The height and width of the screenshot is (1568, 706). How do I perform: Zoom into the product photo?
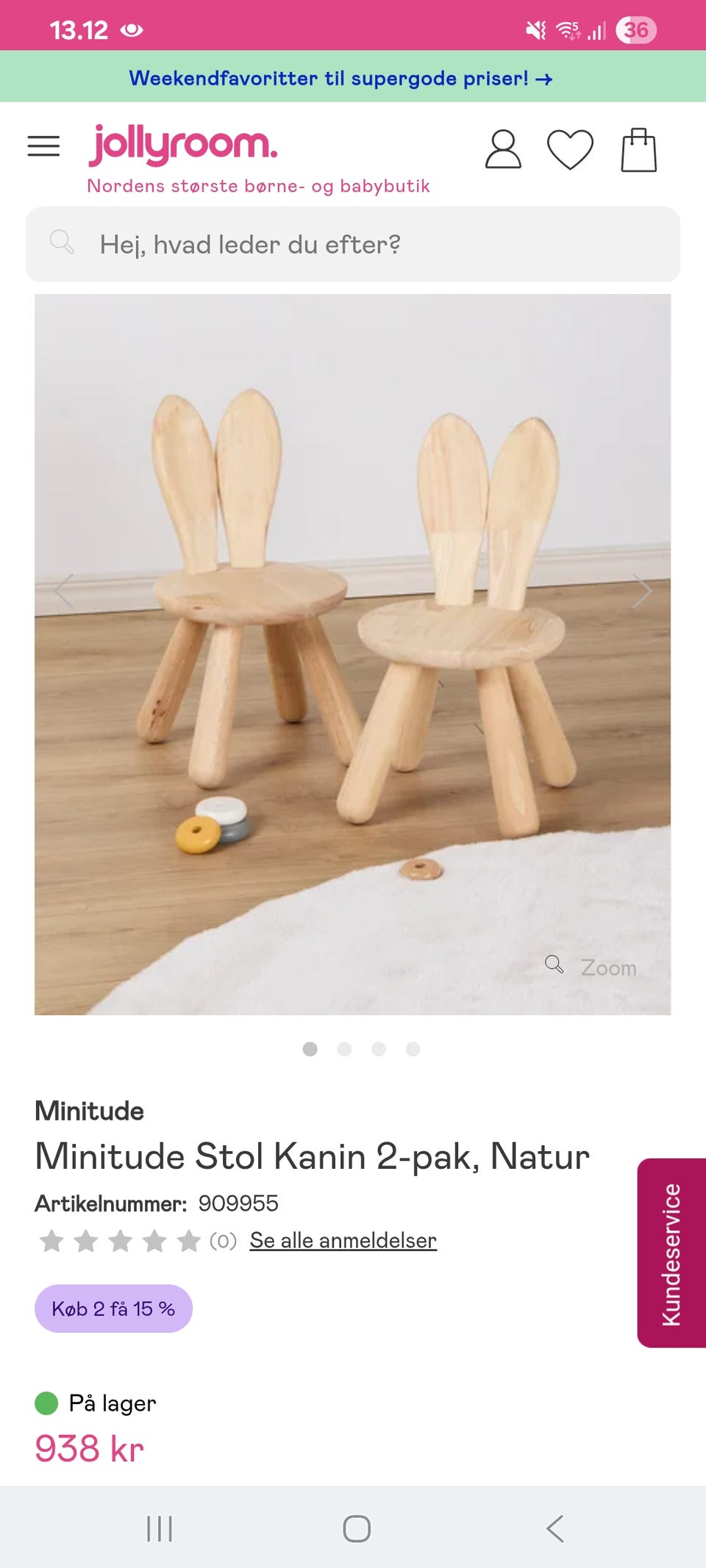click(x=593, y=967)
